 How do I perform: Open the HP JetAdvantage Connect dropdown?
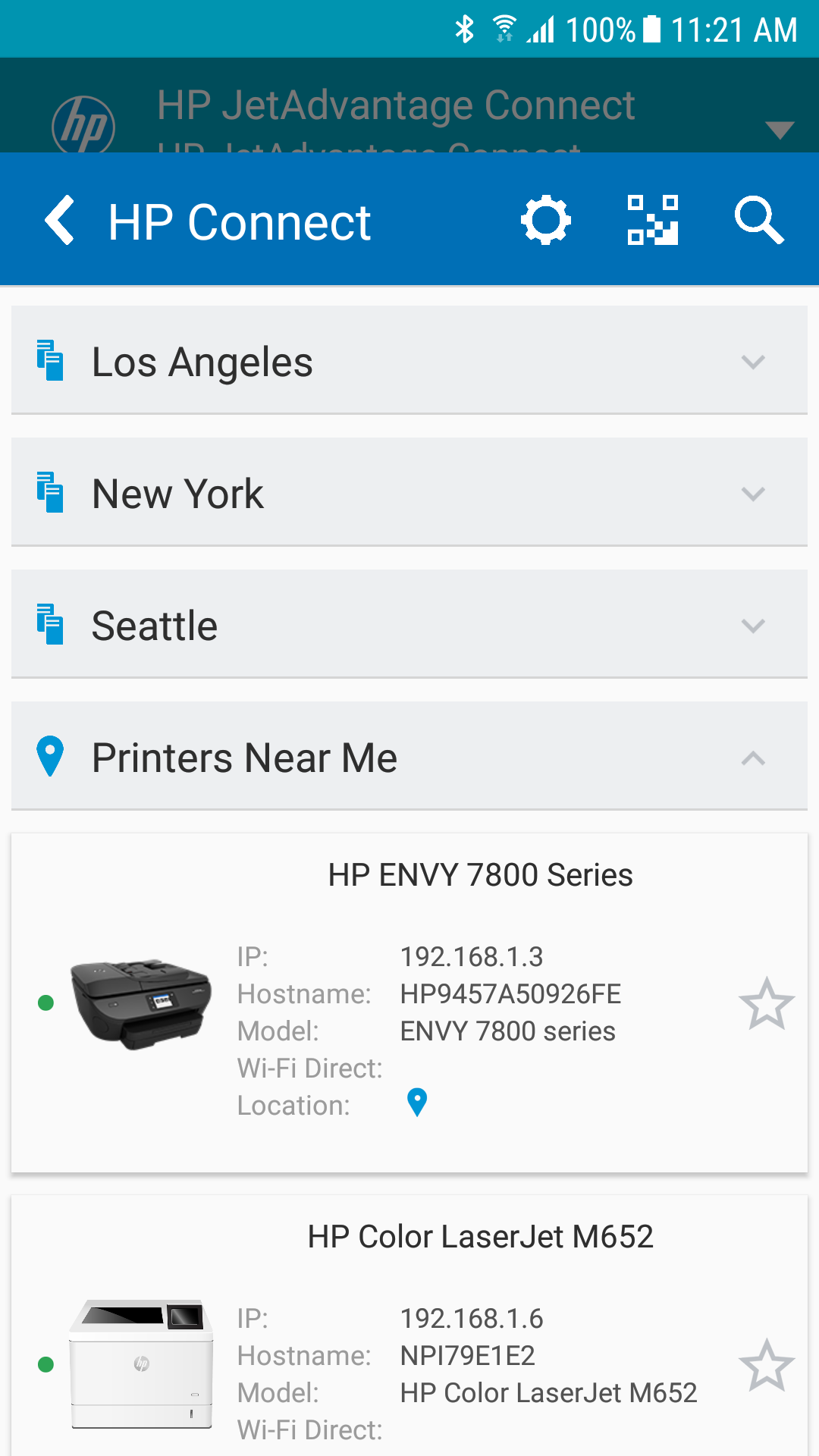pos(779,130)
